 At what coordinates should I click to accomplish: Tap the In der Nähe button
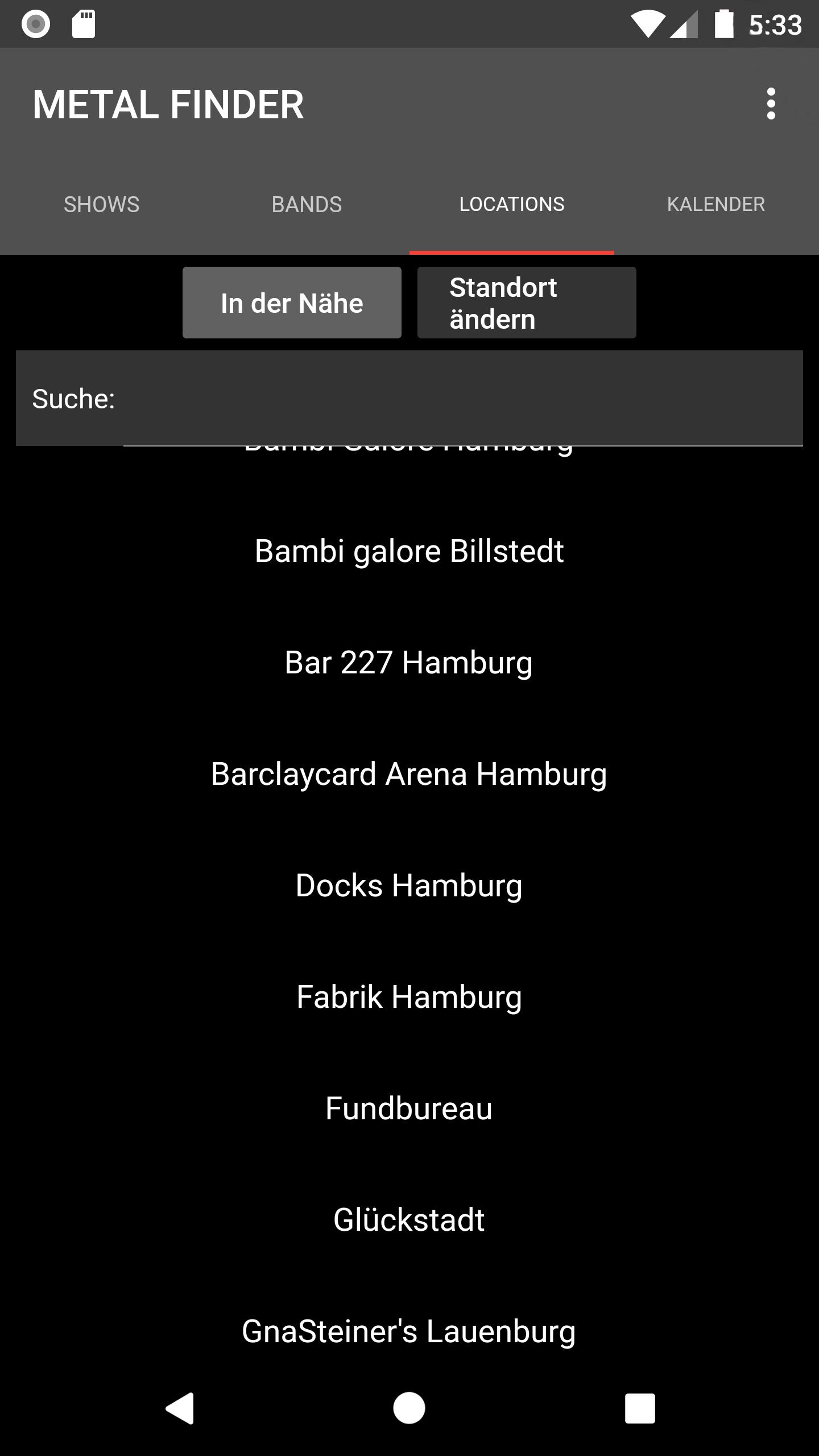tap(292, 303)
